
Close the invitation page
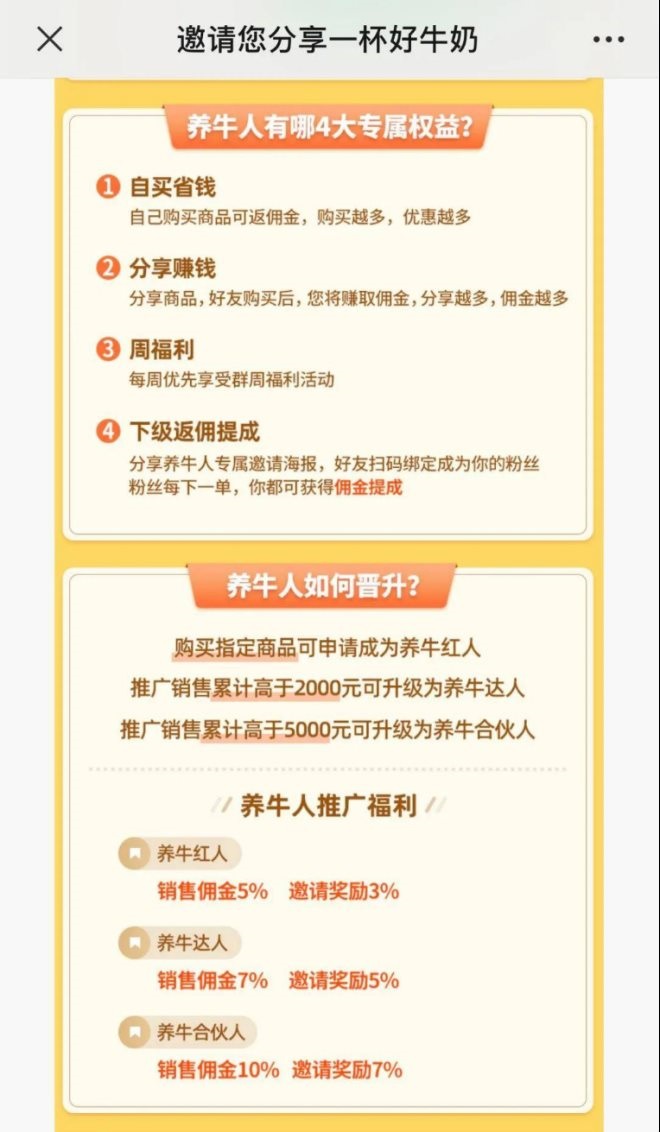[49, 39]
